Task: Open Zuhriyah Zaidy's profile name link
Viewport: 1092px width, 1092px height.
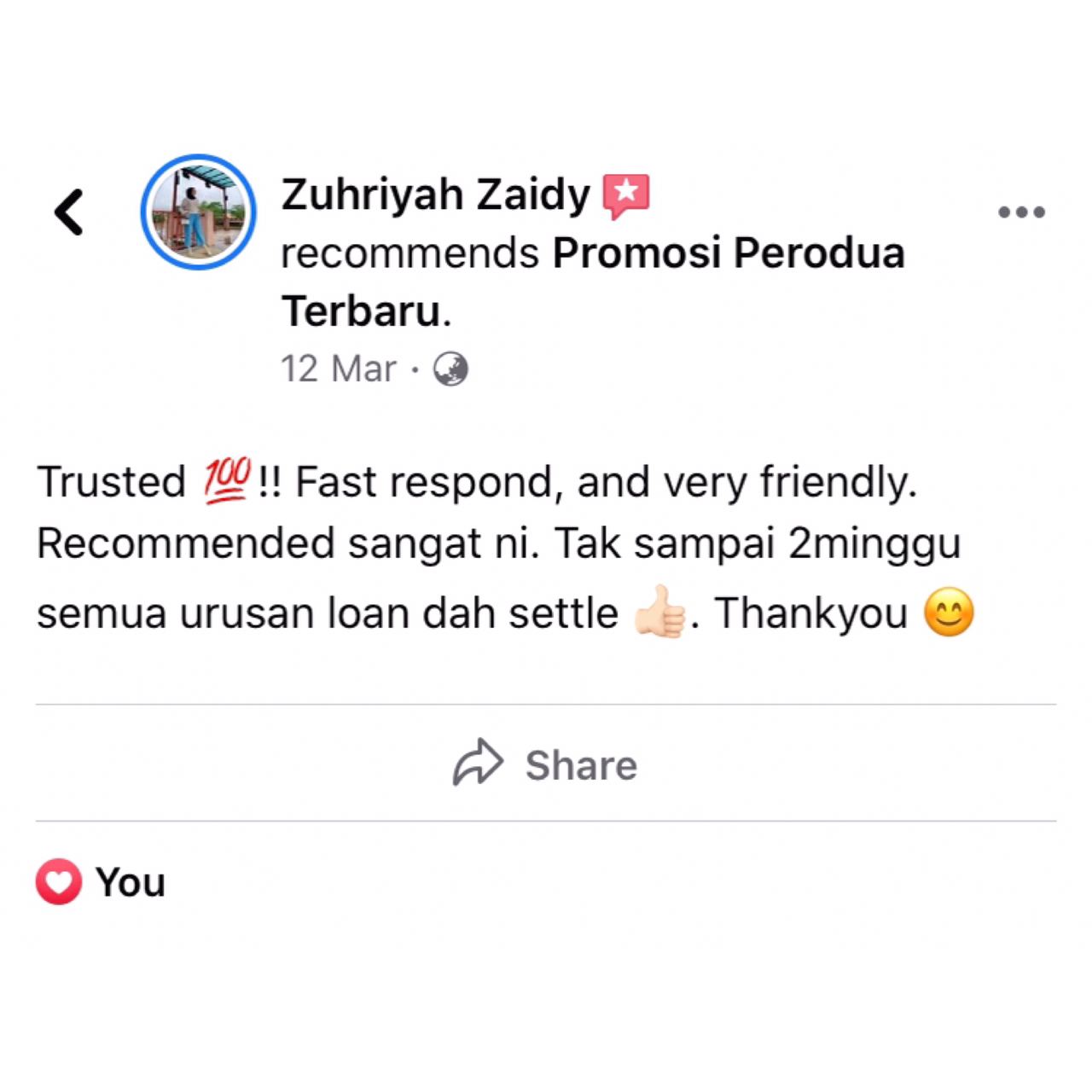Action: (x=435, y=195)
